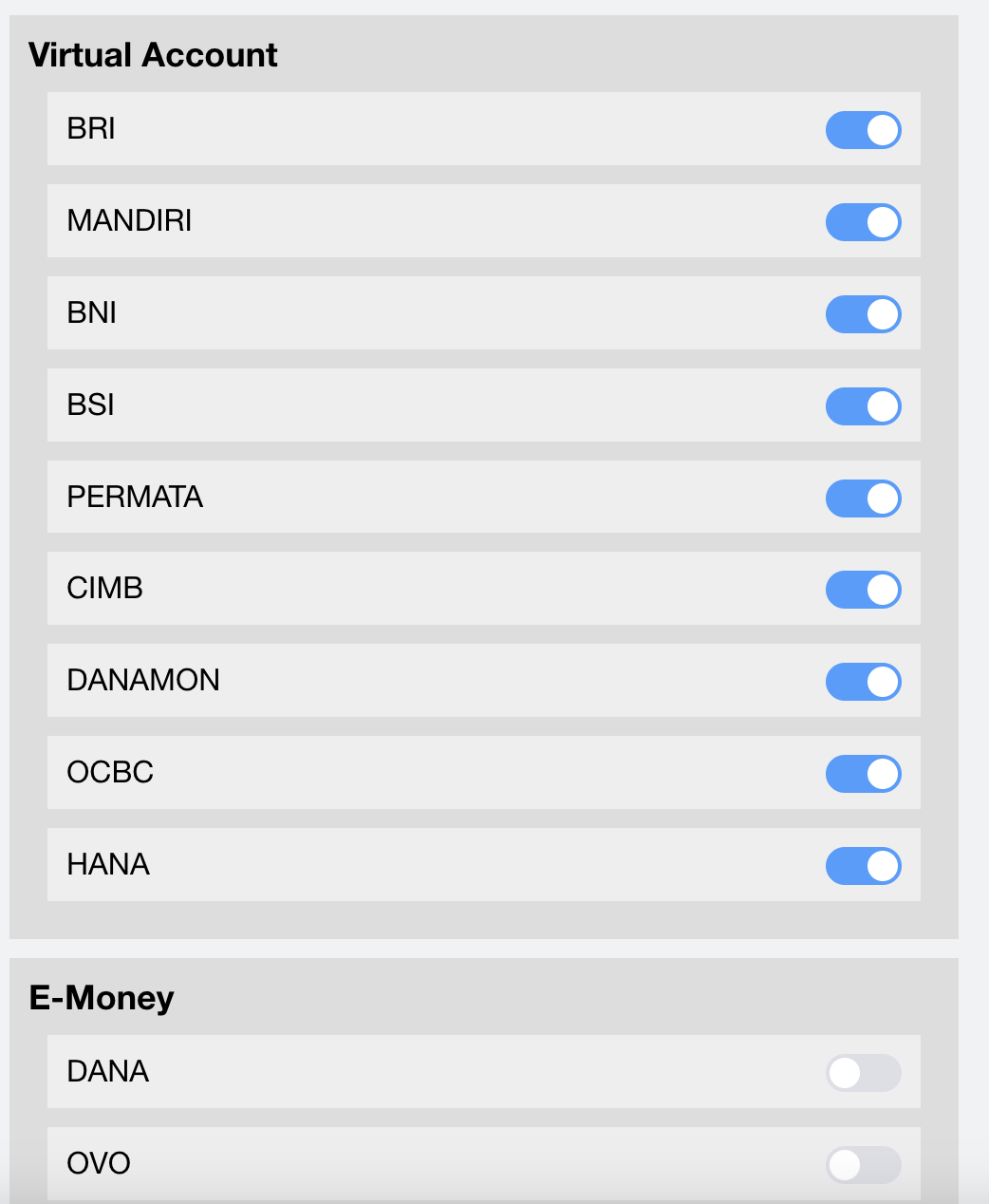This screenshot has height=1204, width=989.
Task: Enable the DANA e-money toggle
Action: [863, 1071]
